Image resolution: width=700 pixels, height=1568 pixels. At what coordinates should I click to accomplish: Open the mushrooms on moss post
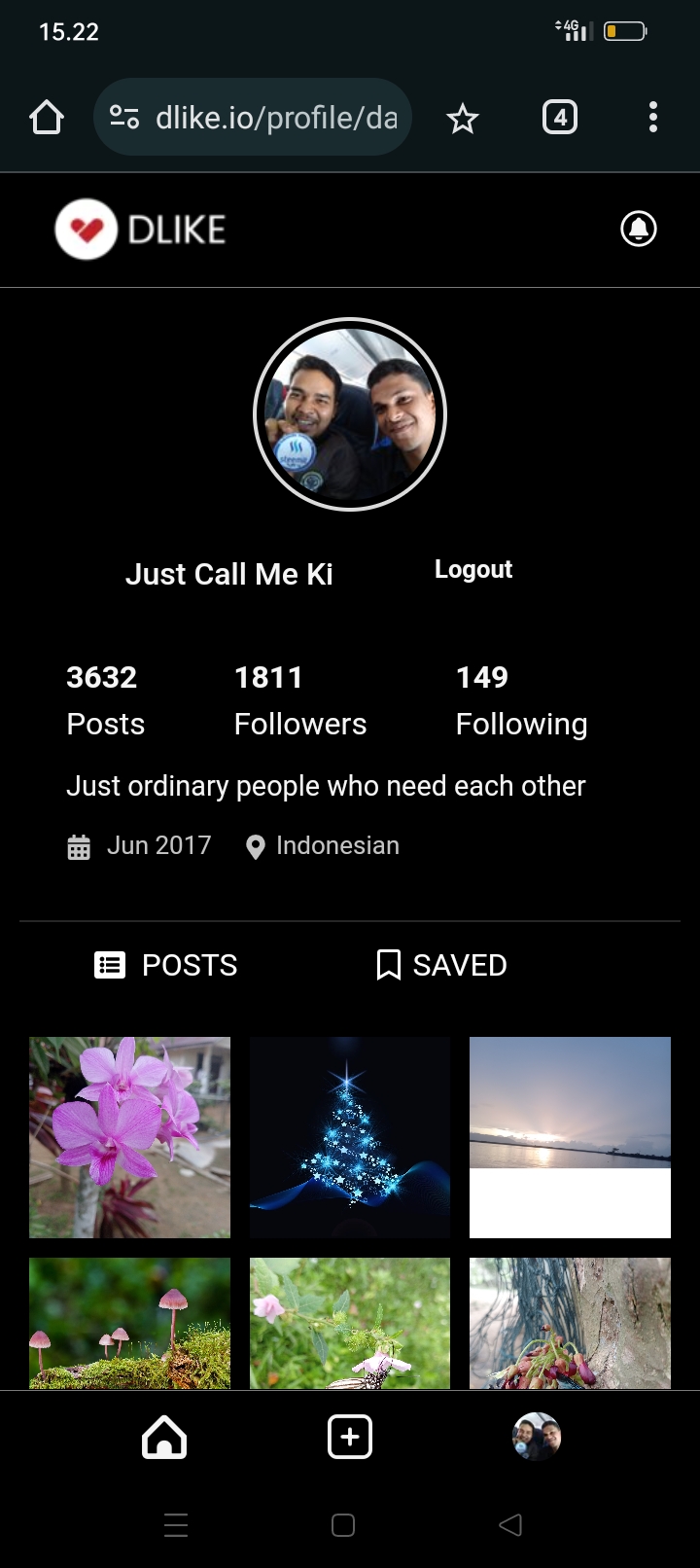(129, 1323)
